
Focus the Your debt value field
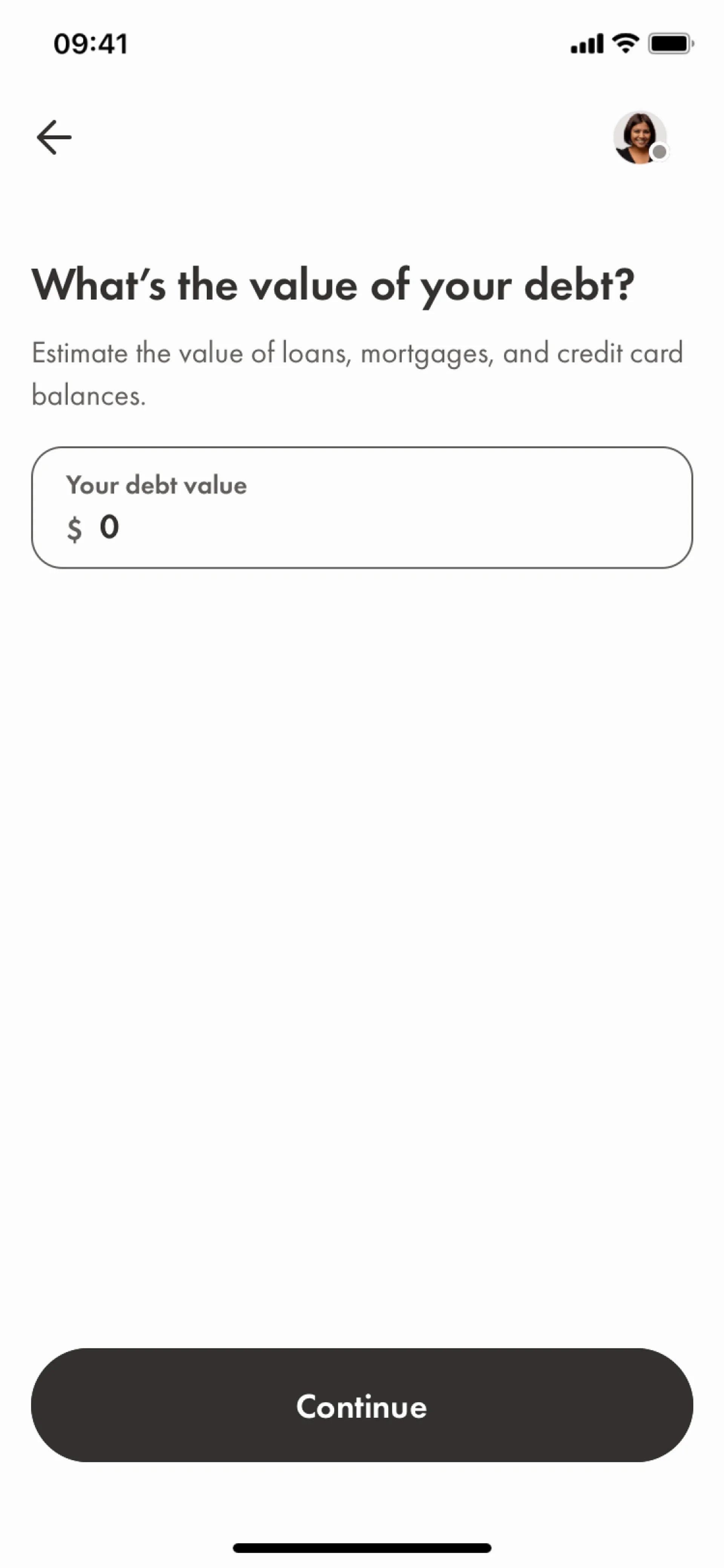(x=361, y=508)
